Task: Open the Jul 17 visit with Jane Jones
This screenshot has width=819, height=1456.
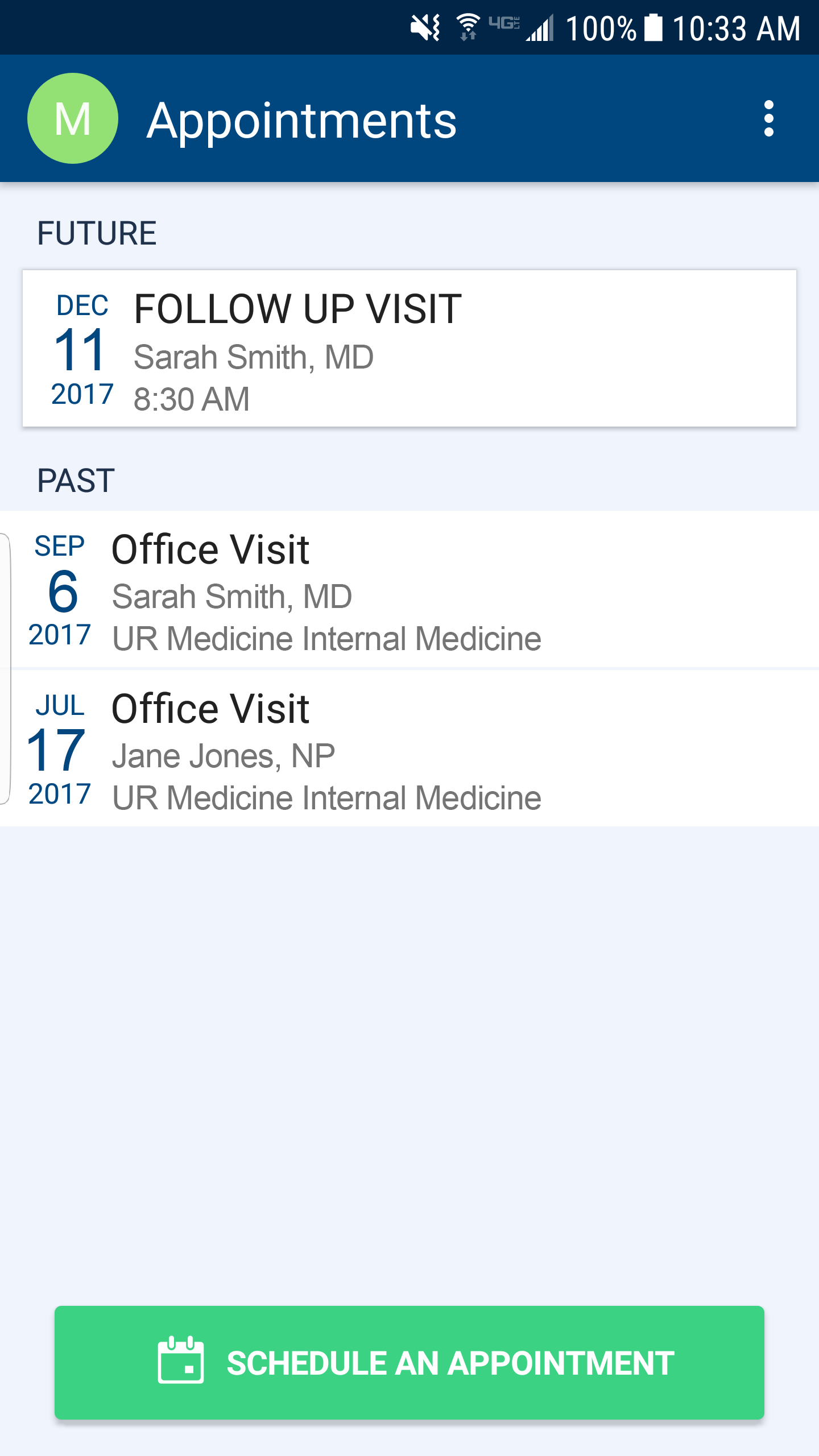Action: tap(409, 748)
